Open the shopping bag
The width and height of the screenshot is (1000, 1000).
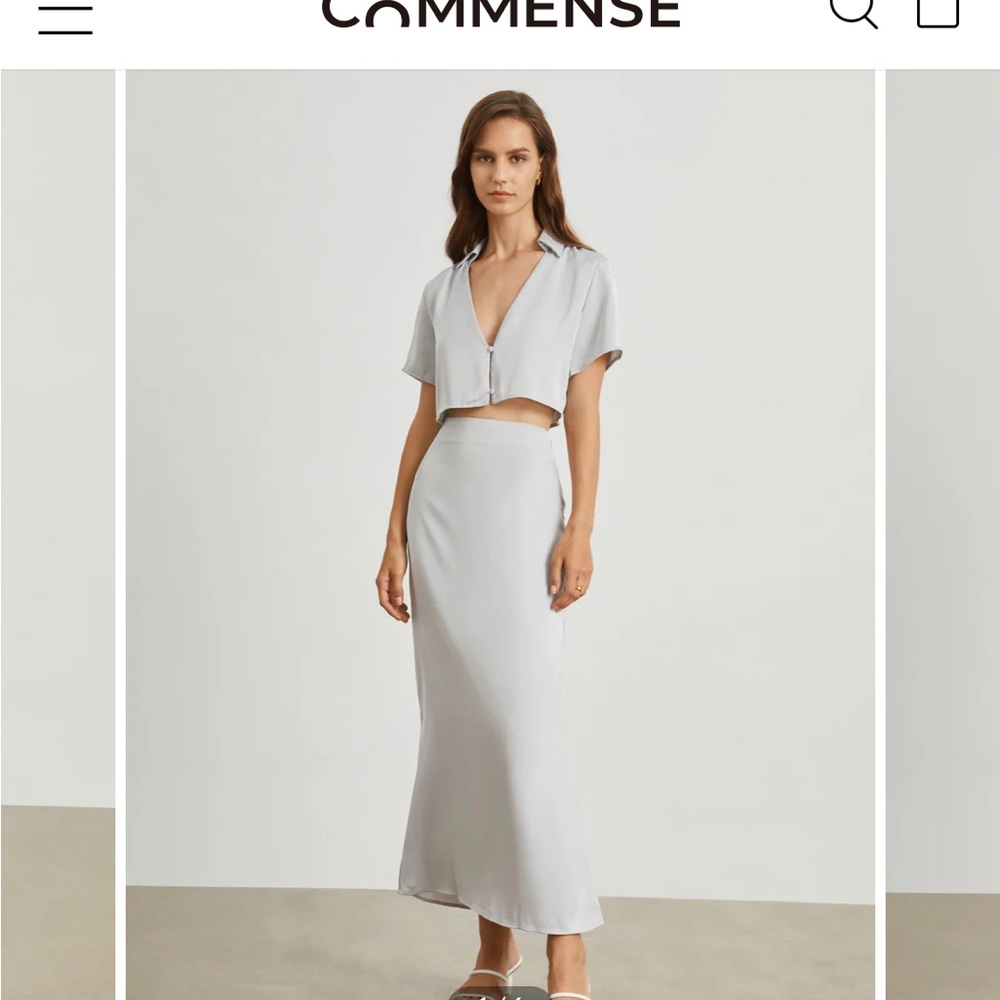(937, 12)
